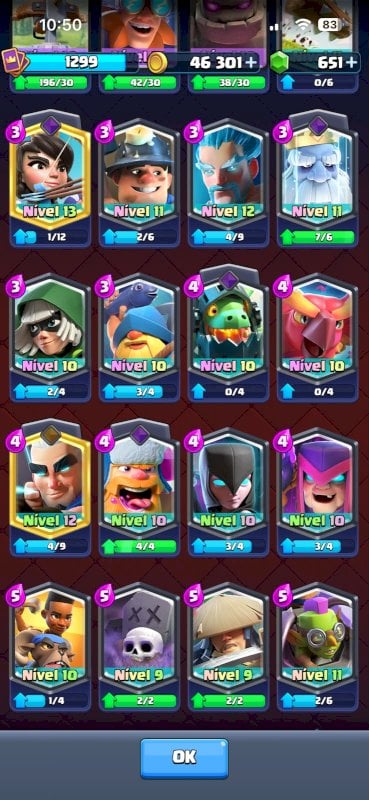The height and width of the screenshot is (800, 369).
Task: Buy gems with the plus icon
Action: pos(351,63)
